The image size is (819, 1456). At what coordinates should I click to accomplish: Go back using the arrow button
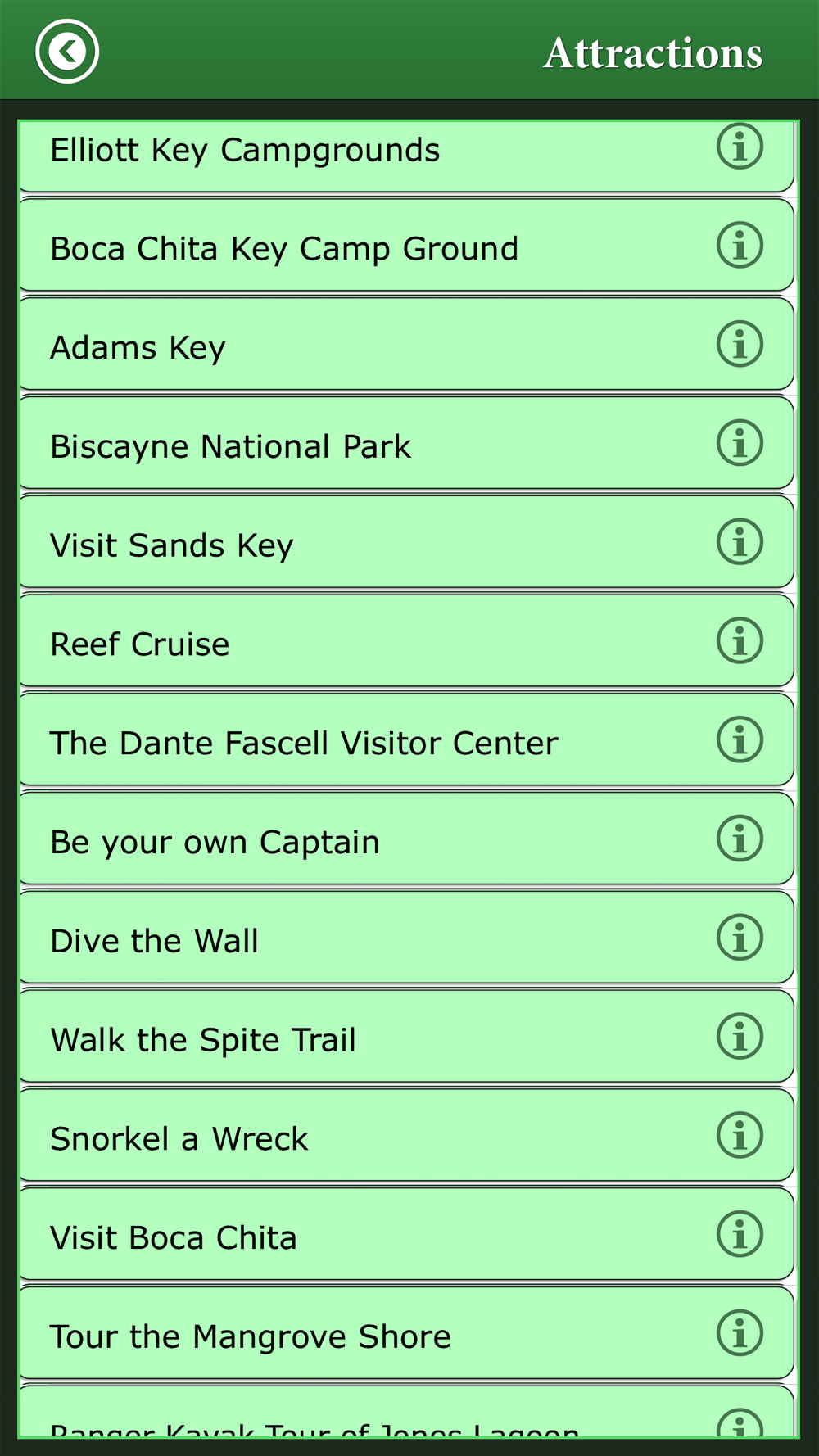pos(67,52)
